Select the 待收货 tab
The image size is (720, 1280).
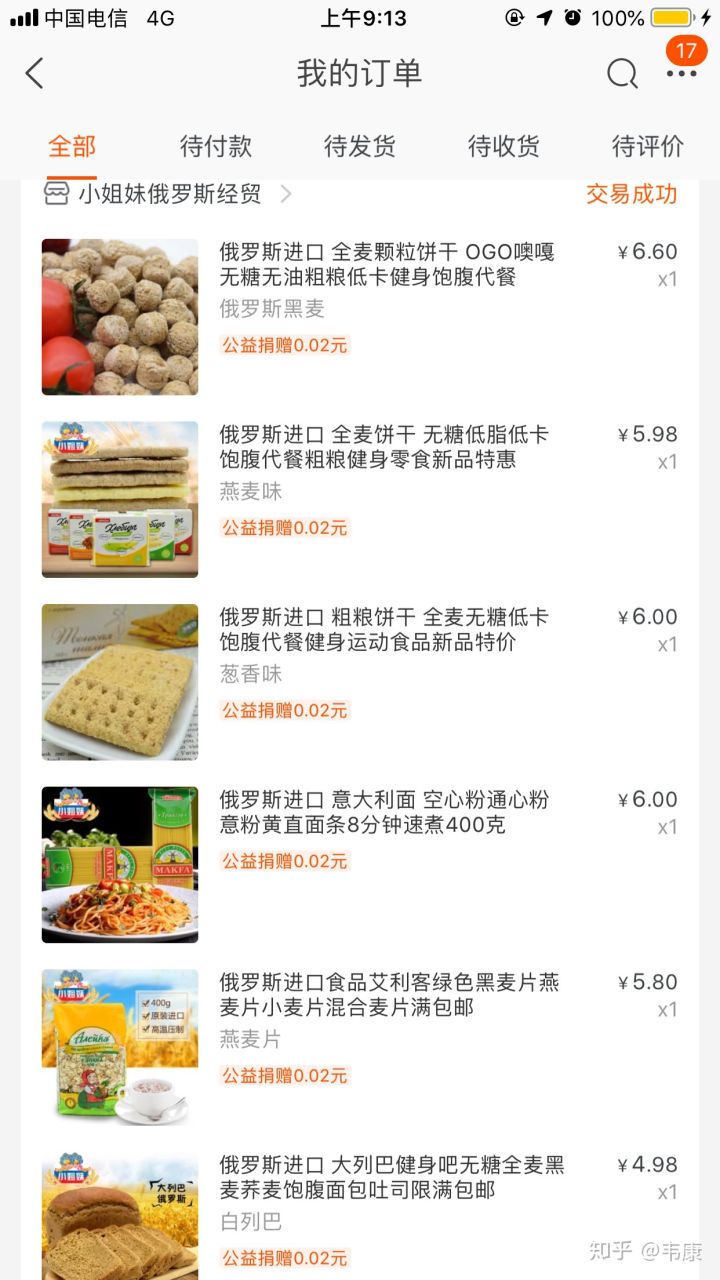pos(503,146)
